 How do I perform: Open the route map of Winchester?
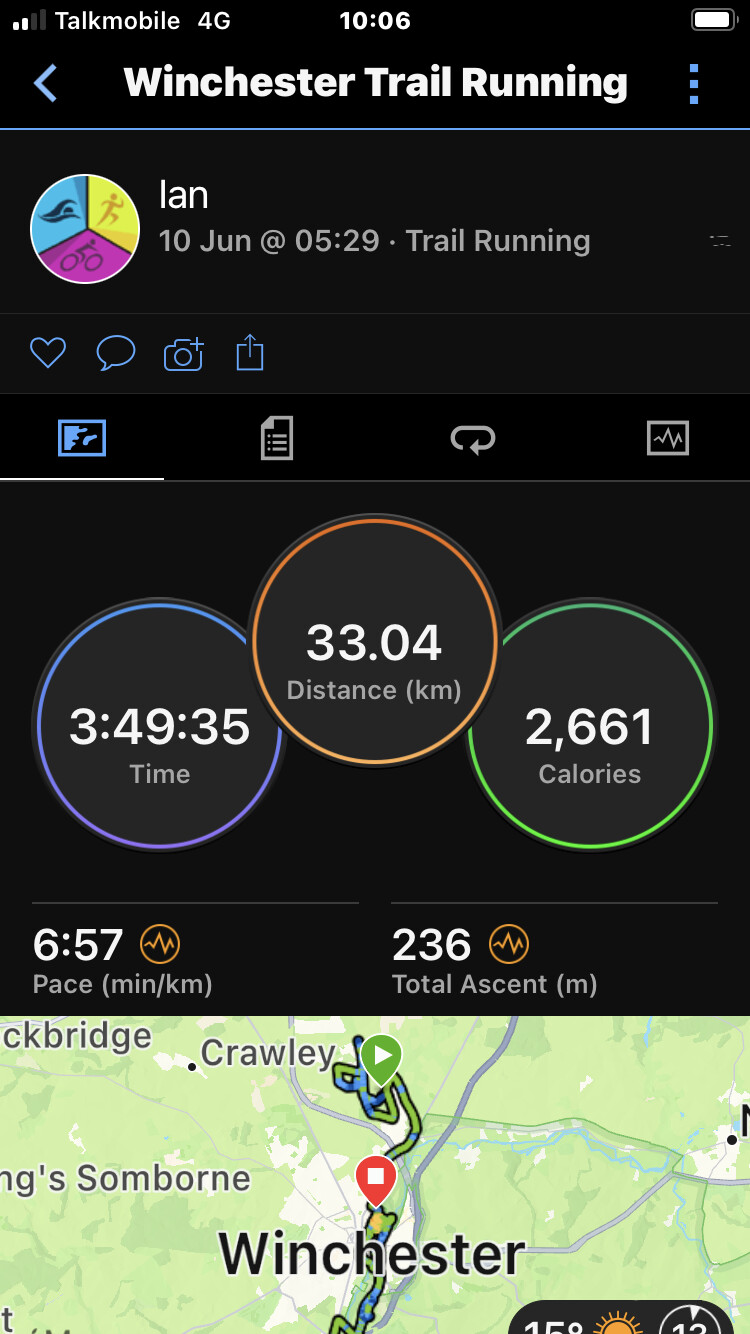click(375, 1180)
